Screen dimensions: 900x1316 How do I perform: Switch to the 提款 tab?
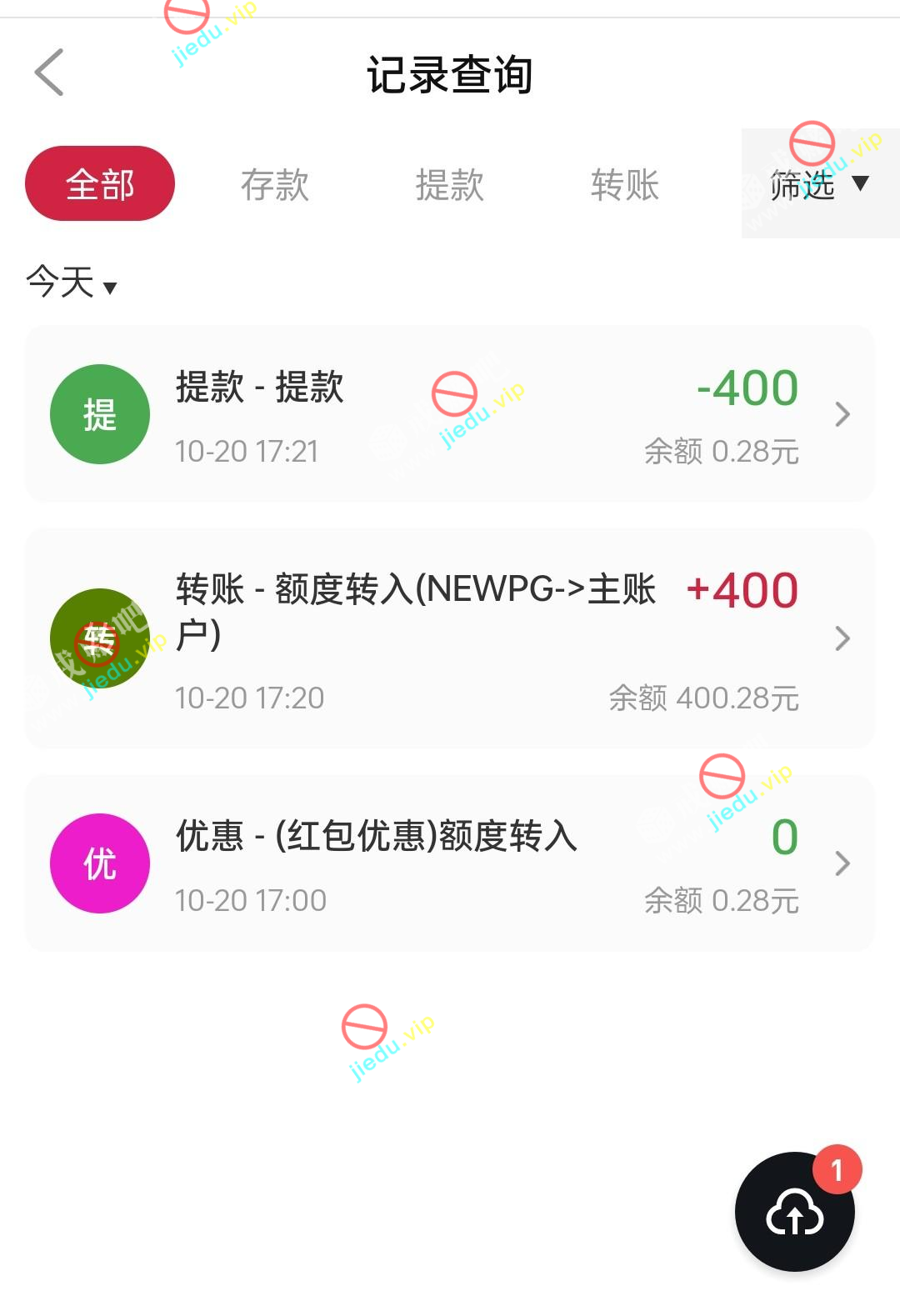[450, 184]
